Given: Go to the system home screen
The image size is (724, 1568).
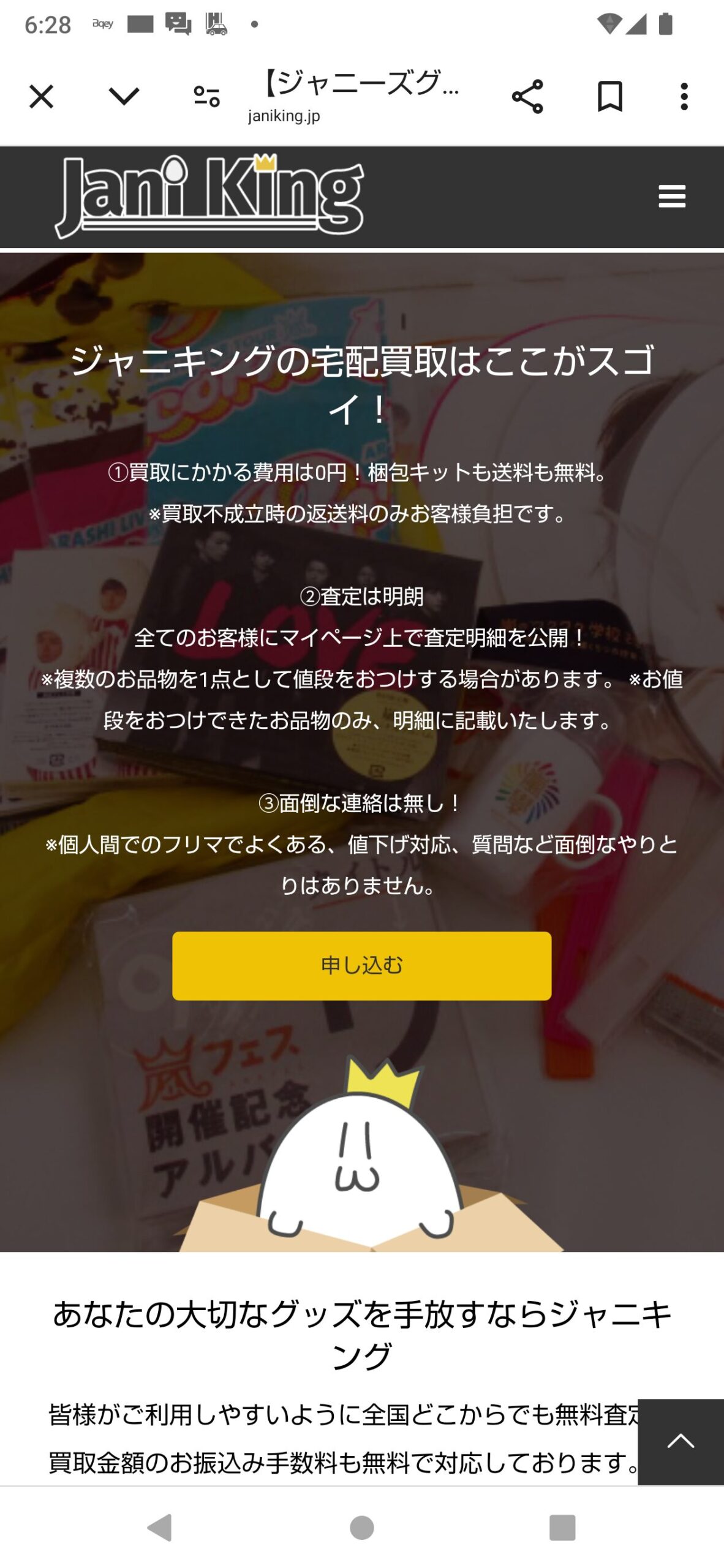Looking at the screenshot, I should pos(362,1527).
